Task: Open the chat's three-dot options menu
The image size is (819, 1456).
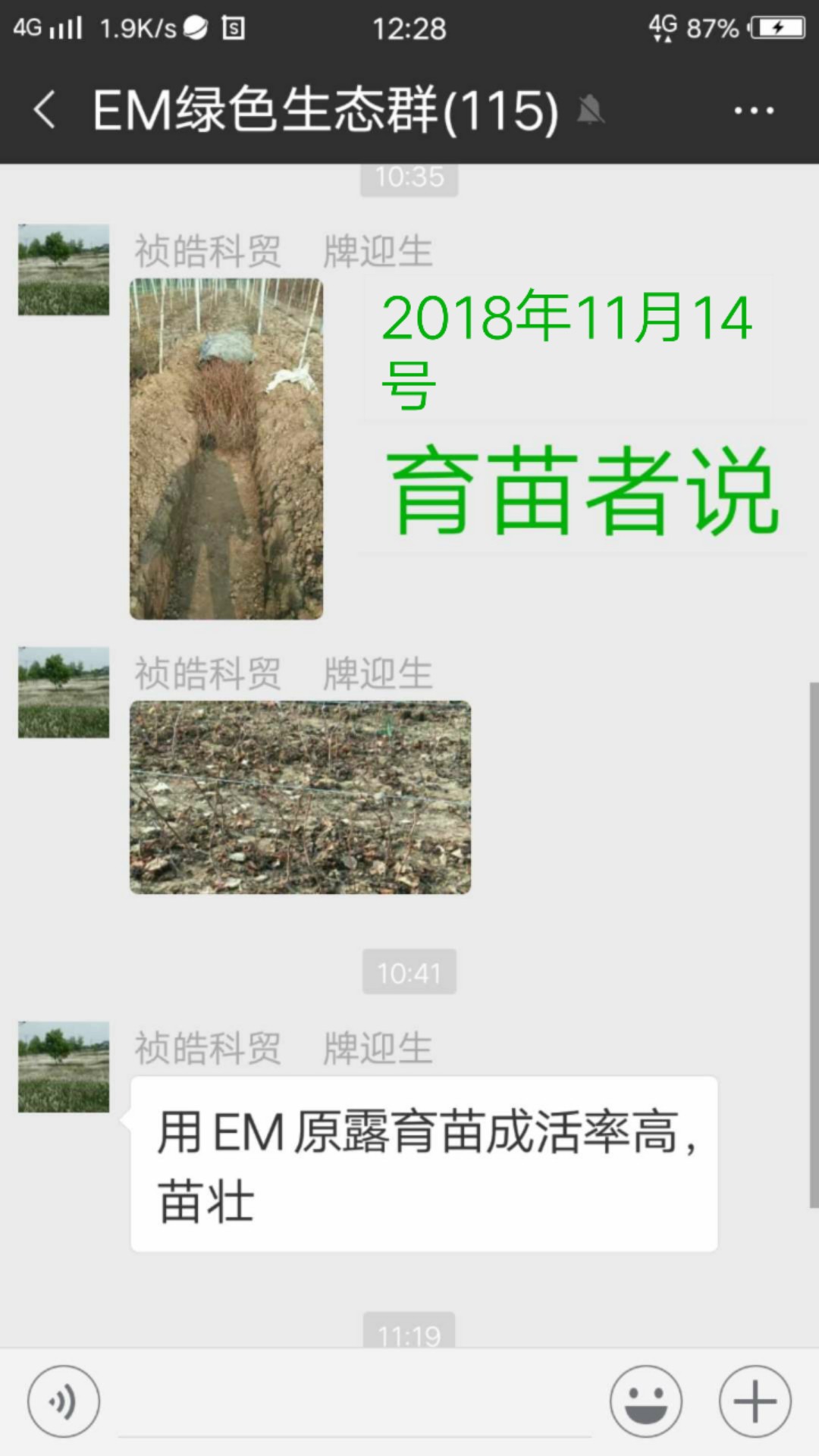Action: (754, 111)
